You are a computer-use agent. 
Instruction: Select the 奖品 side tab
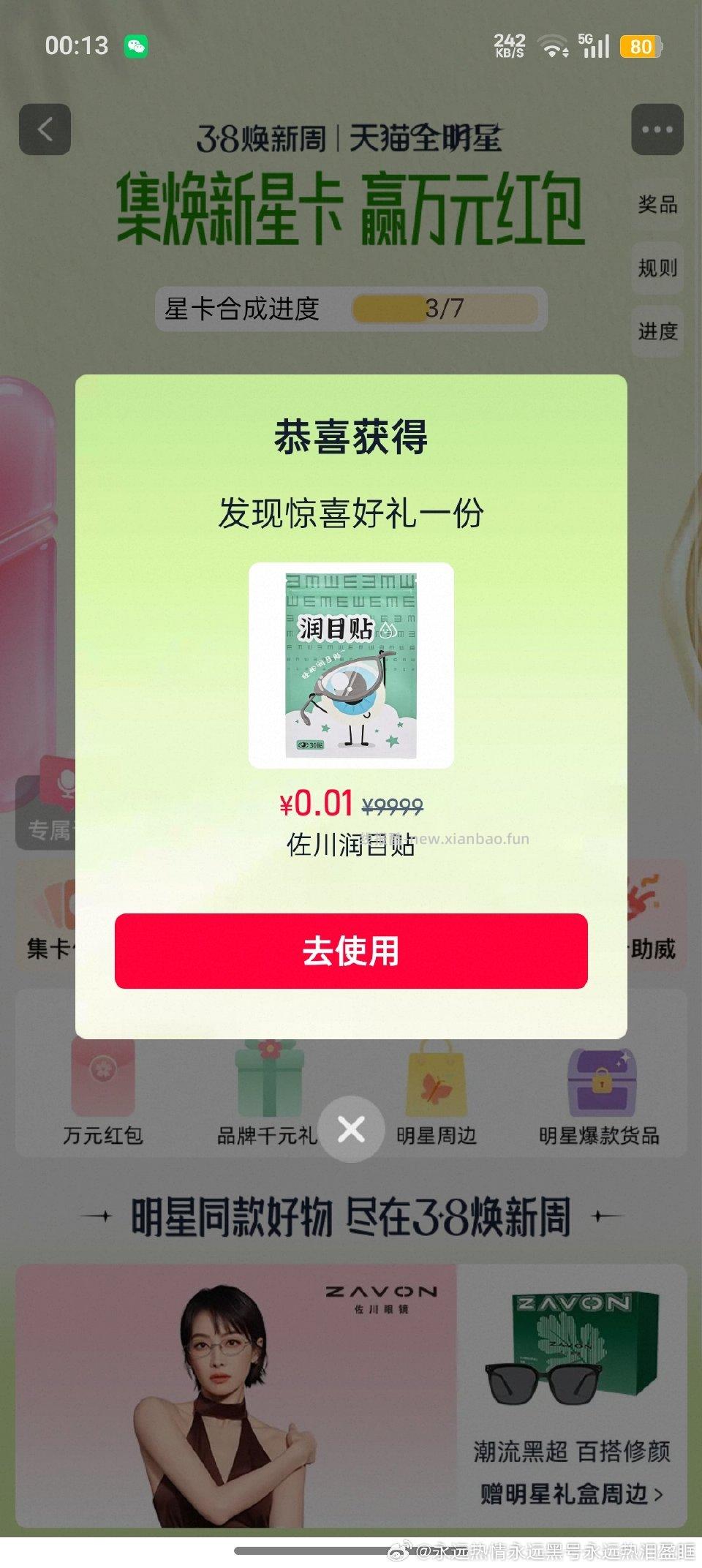[x=656, y=206]
